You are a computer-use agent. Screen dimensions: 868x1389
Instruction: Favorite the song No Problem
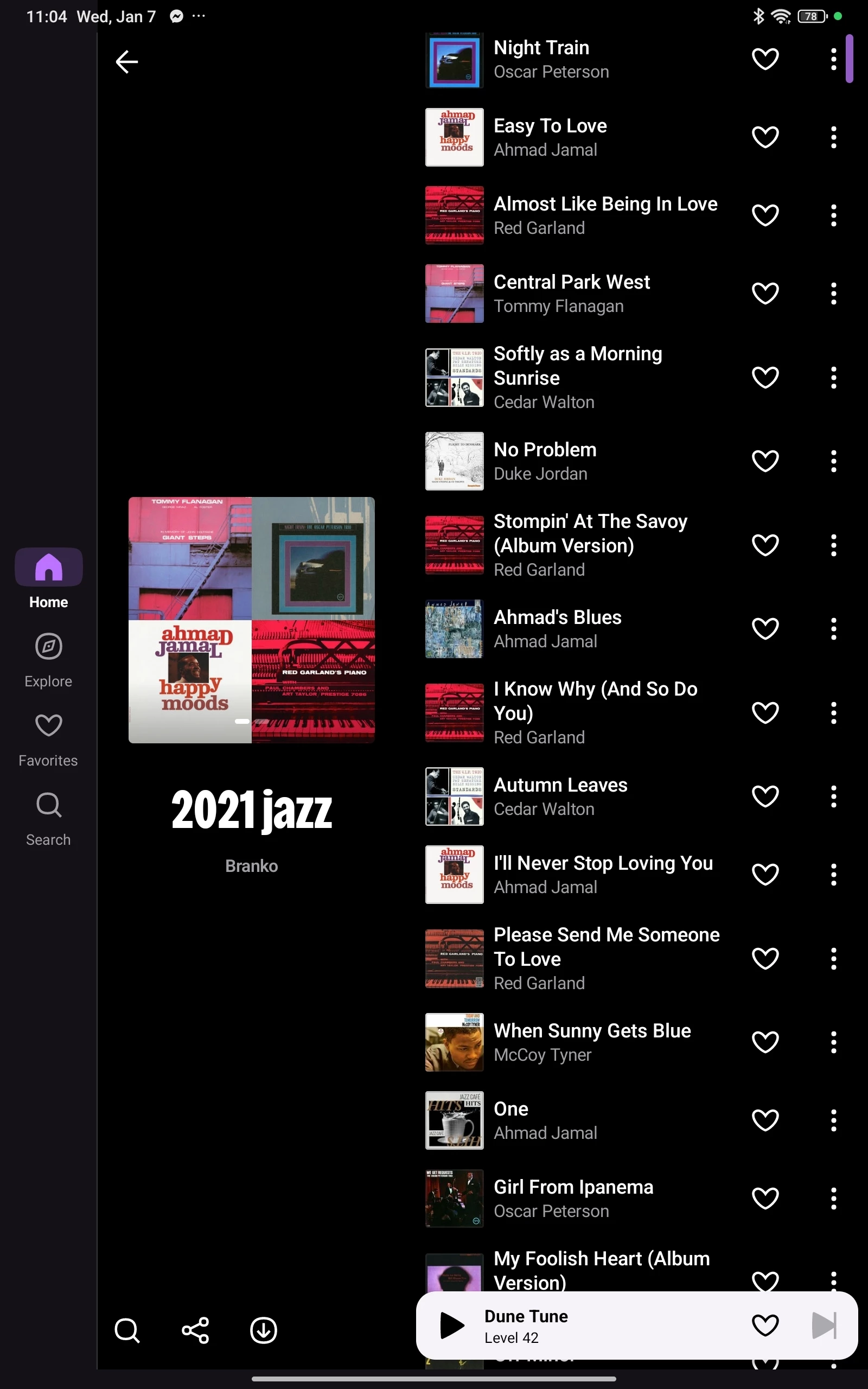pyautogui.click(x=765, y=461)
